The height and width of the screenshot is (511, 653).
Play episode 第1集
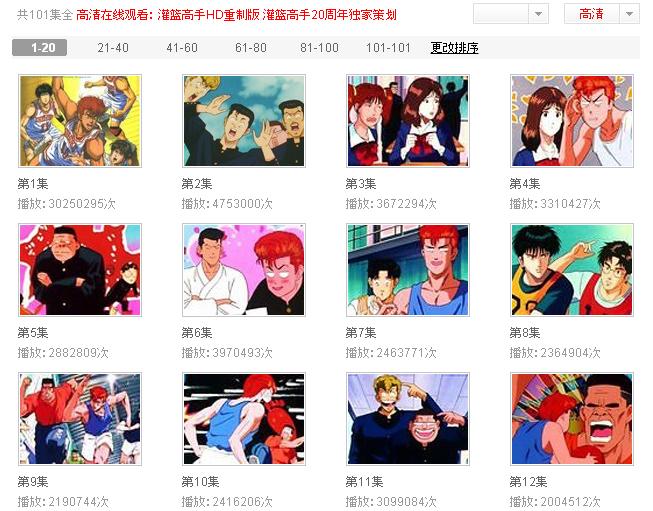pyautogui.click(x=80, y=120)
